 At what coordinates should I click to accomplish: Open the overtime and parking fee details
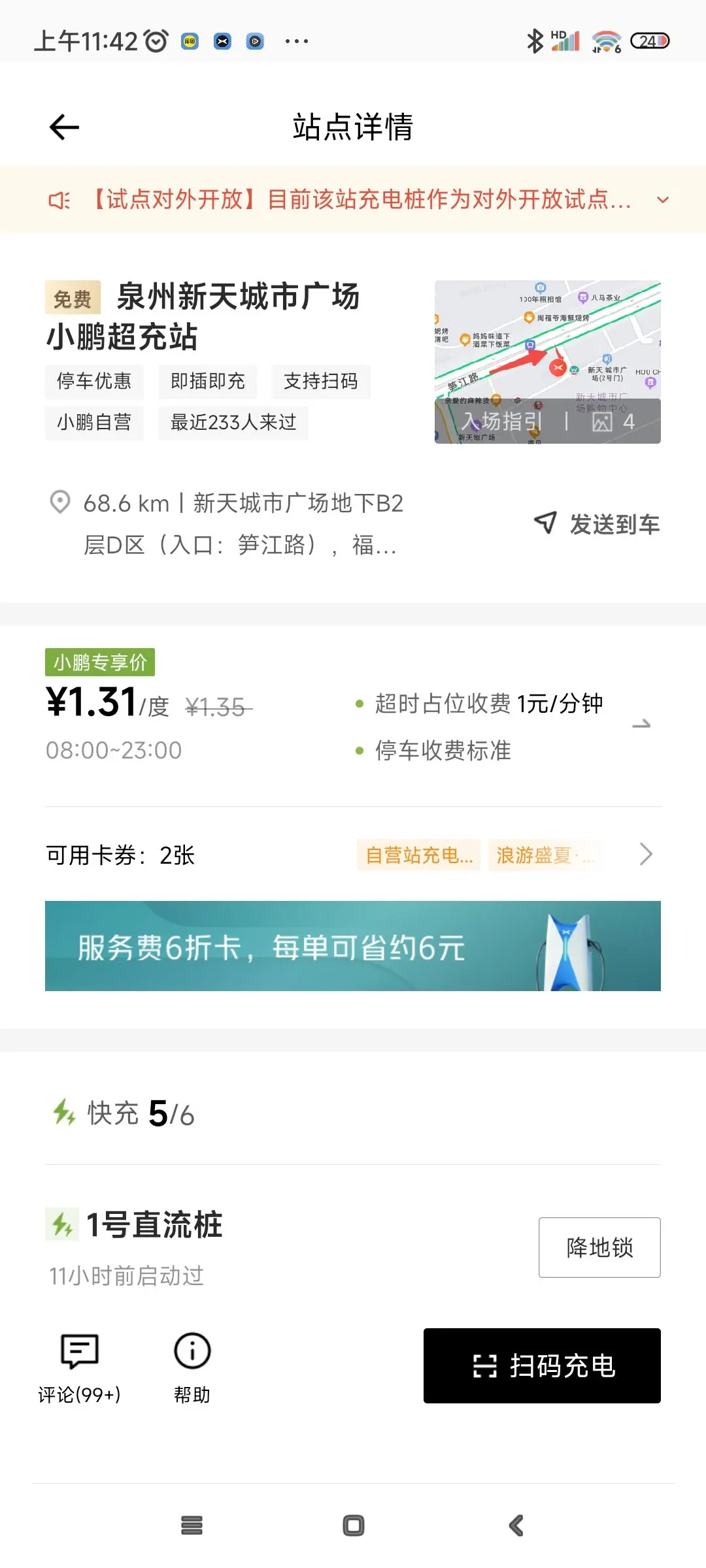(x=502, y=727)
